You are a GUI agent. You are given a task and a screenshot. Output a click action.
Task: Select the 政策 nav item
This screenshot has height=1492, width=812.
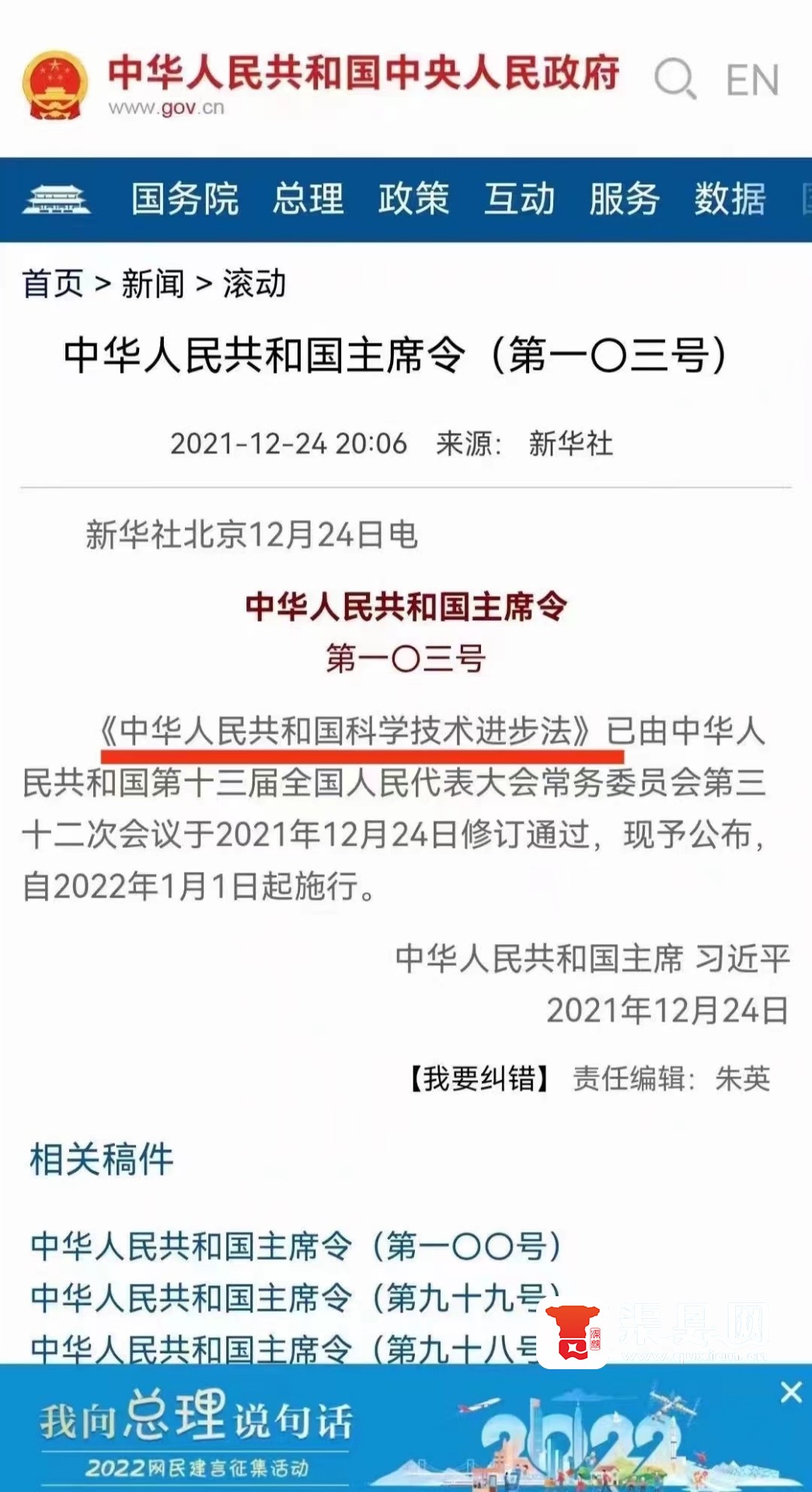tap(413, 199)
